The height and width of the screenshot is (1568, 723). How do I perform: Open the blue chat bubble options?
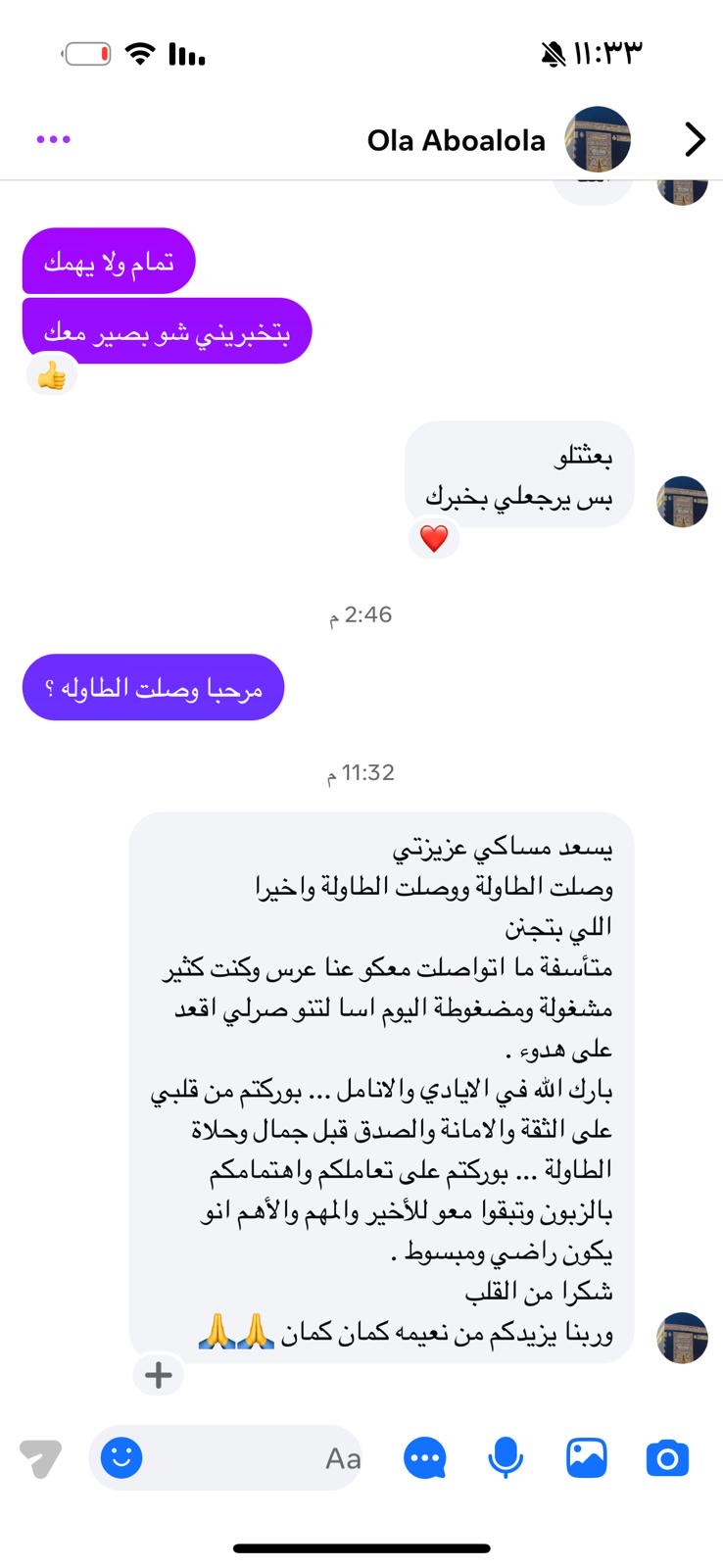pos(424,1458)
